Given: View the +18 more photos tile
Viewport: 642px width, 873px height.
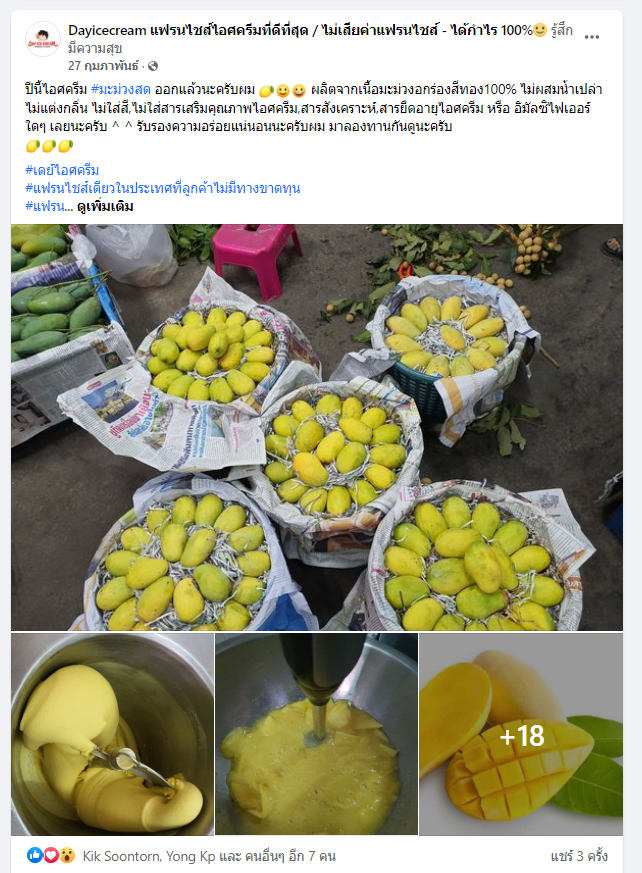Looking at the screenshot, I should (521, 734).
